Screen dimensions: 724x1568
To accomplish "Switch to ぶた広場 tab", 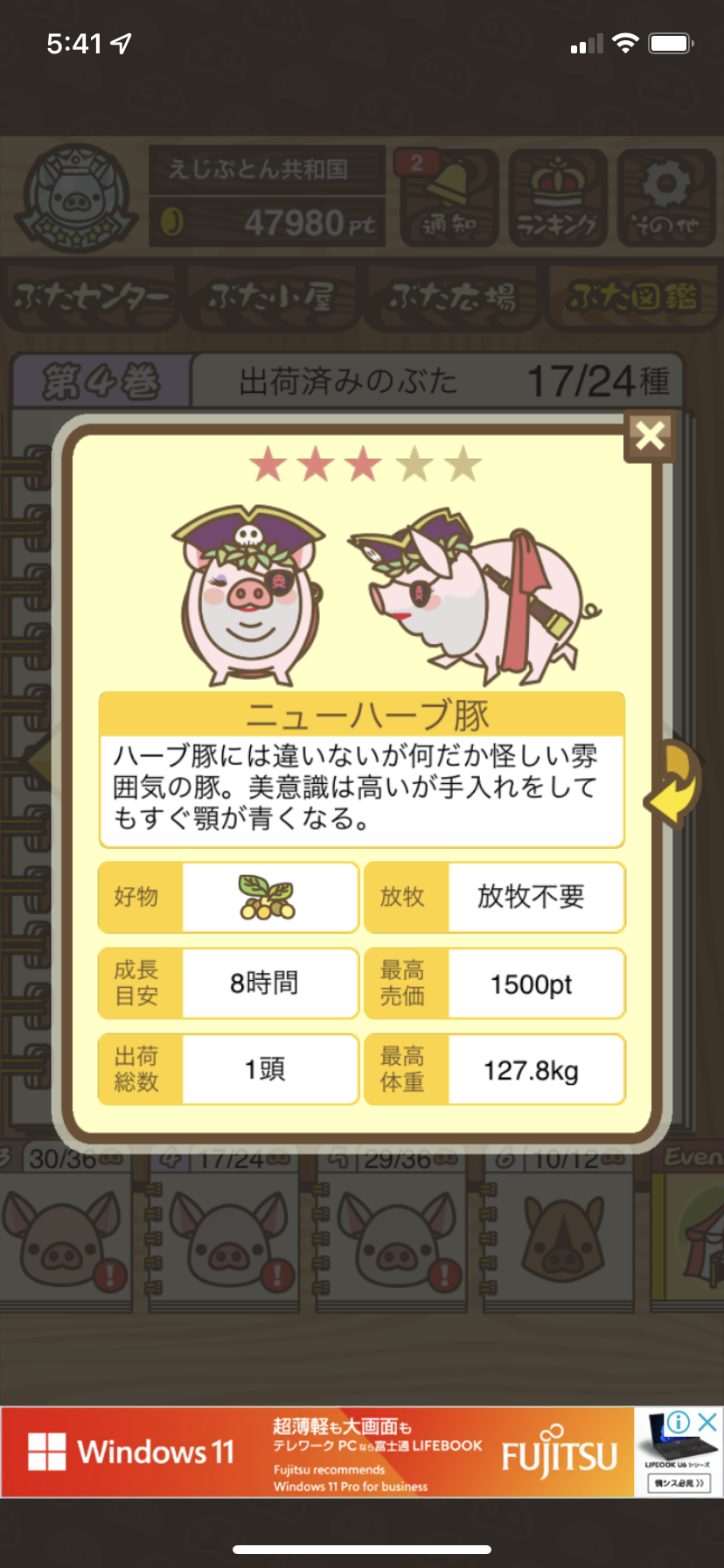I will (x=452, y=298).
